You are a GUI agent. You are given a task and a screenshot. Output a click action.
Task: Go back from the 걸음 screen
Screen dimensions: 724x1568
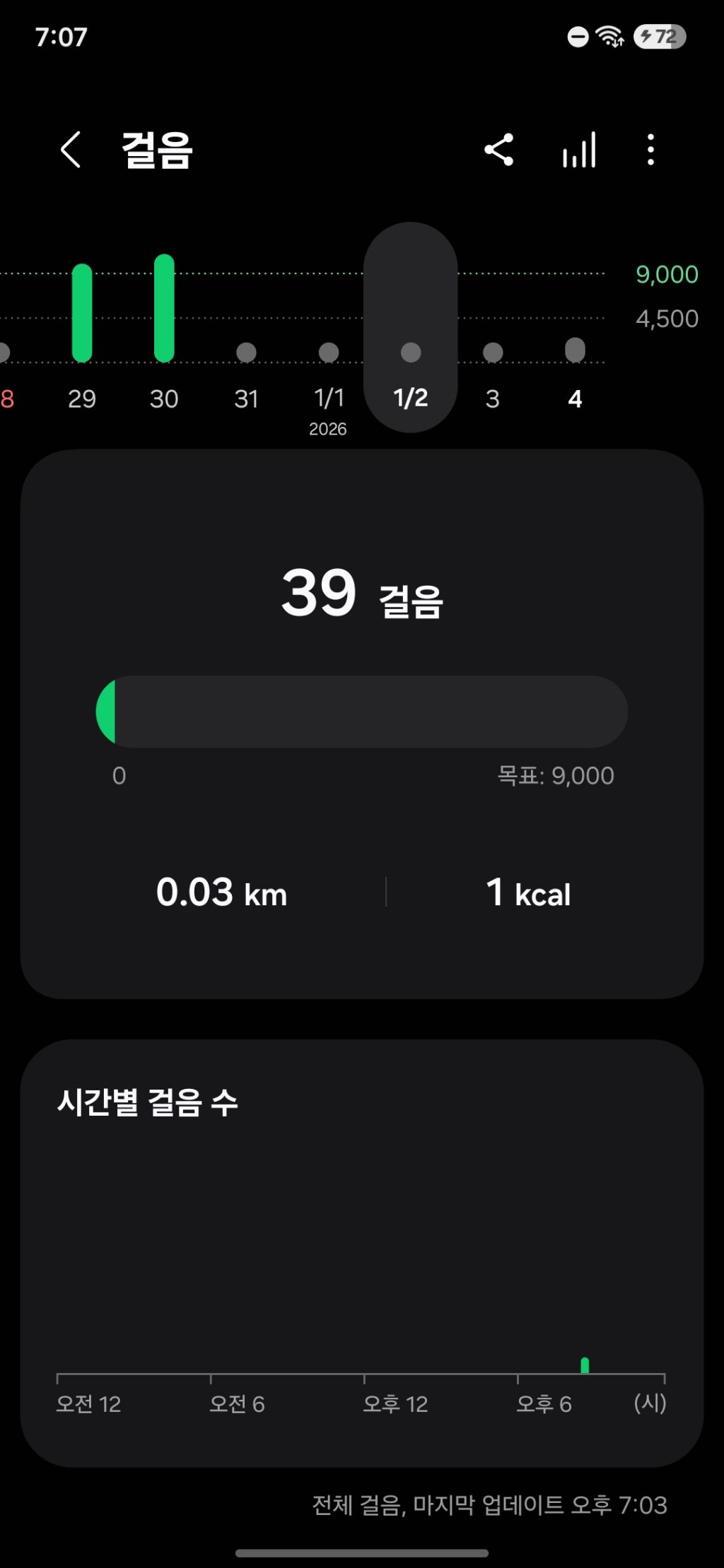tap(71, 150)
